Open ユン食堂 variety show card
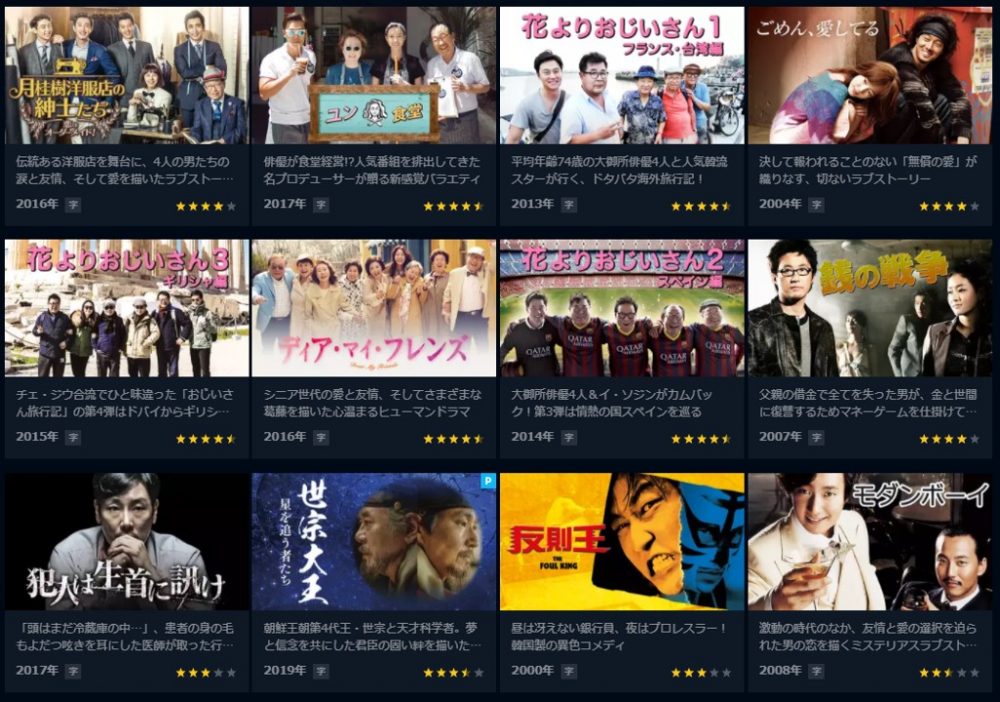This screenshot has height=702, width=1000. coord(374,76)
